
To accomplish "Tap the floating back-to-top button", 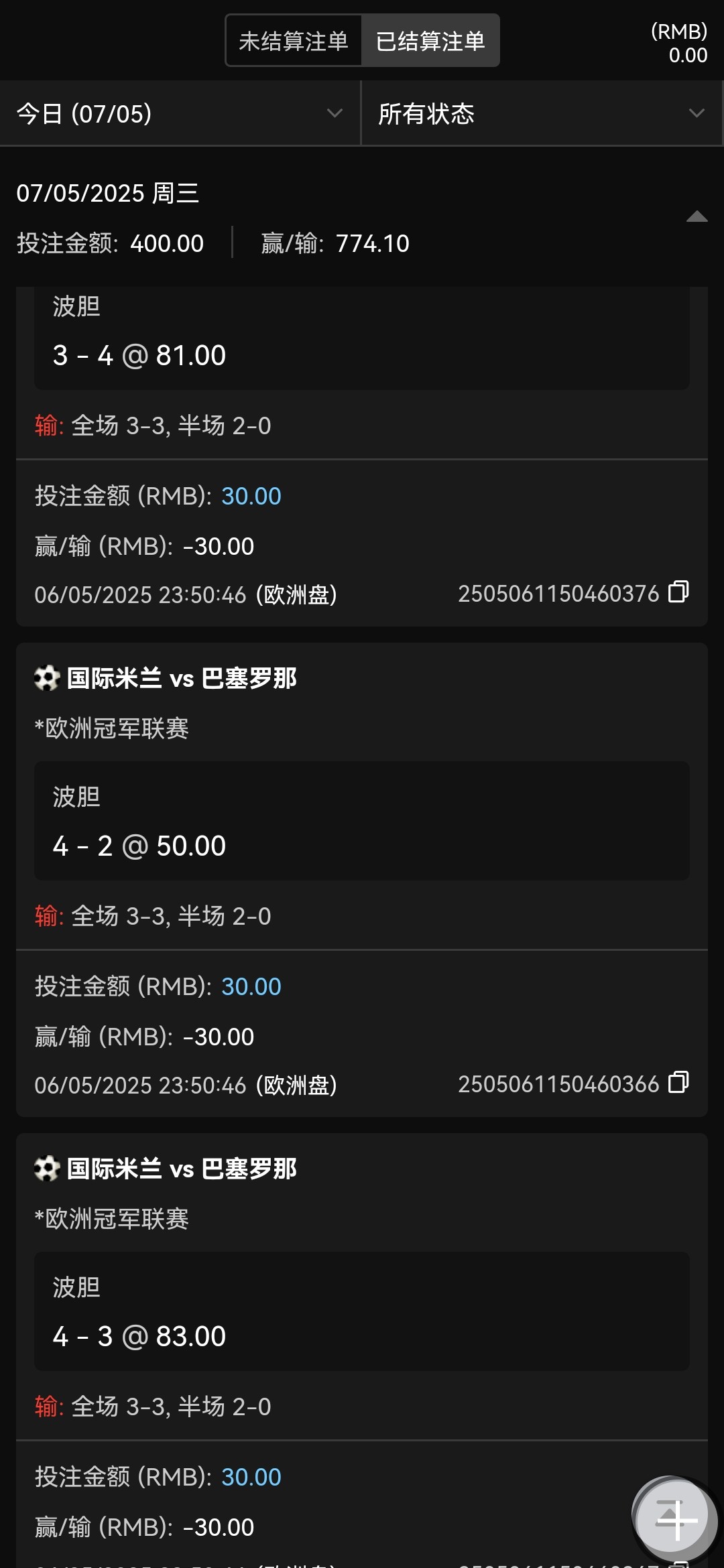I will click(676, 1520).
